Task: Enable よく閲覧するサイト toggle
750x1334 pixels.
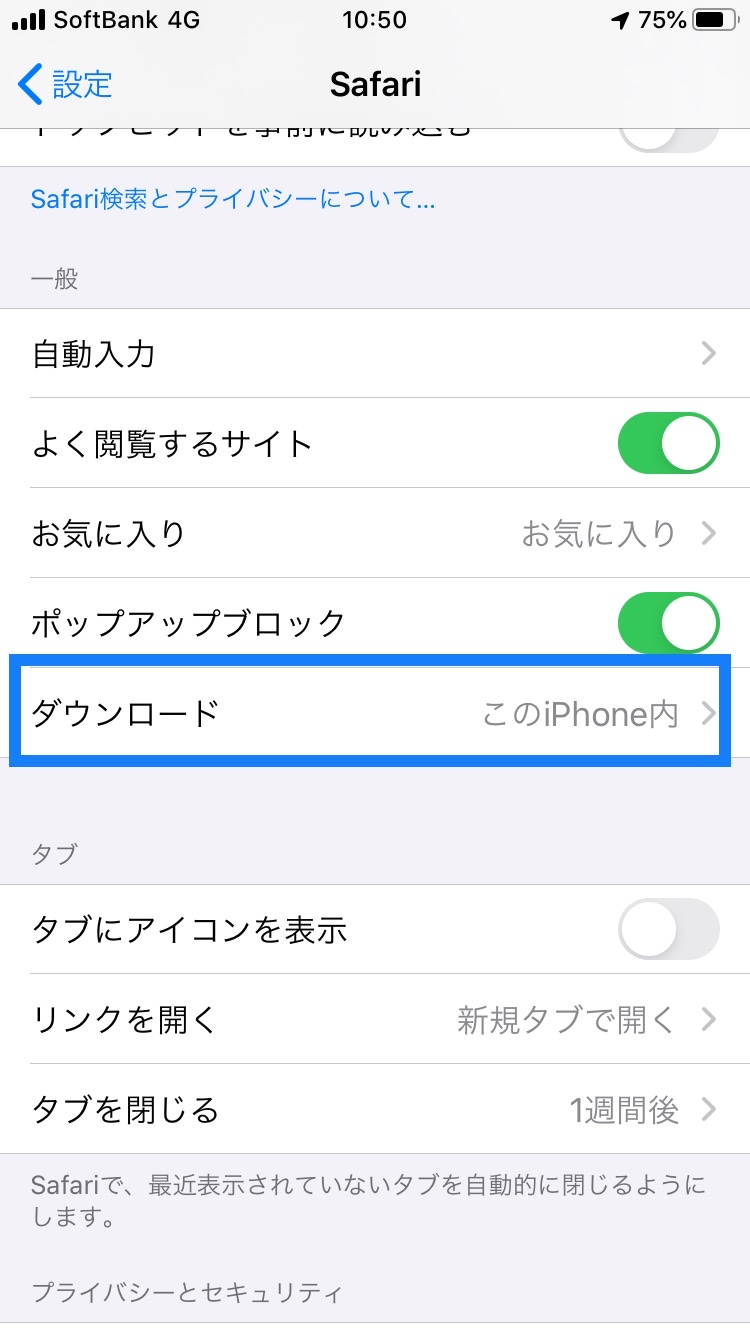Action: point(668,443)
